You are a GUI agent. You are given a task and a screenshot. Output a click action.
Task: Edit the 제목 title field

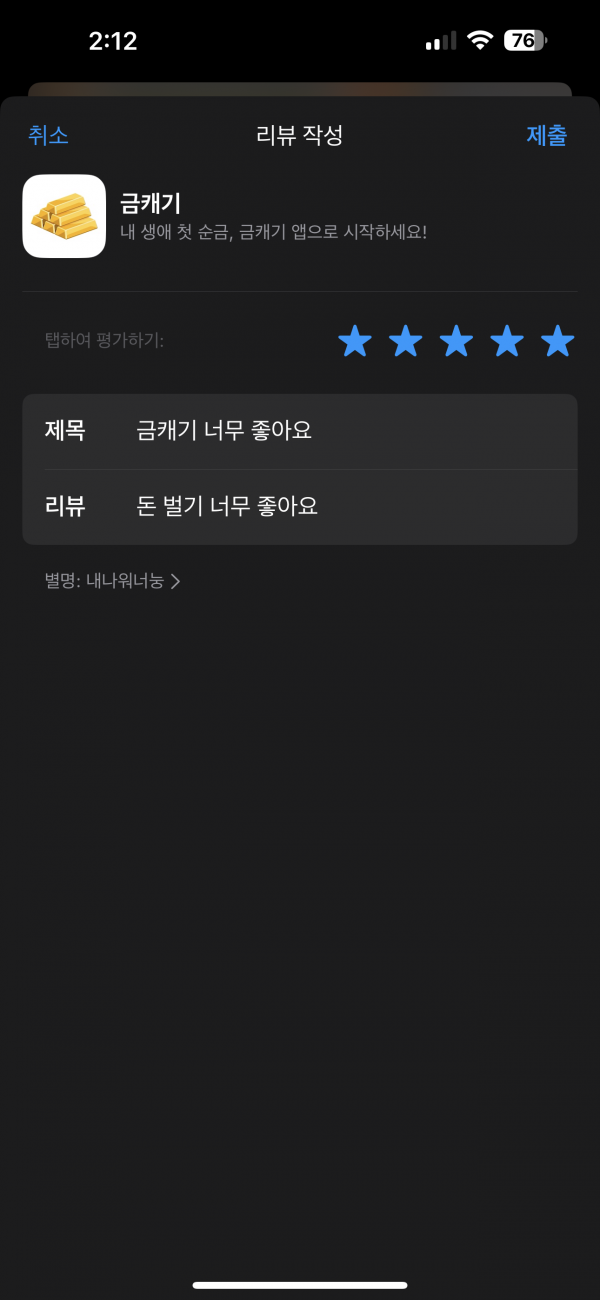pyautogui.click(x=300, y=431)
